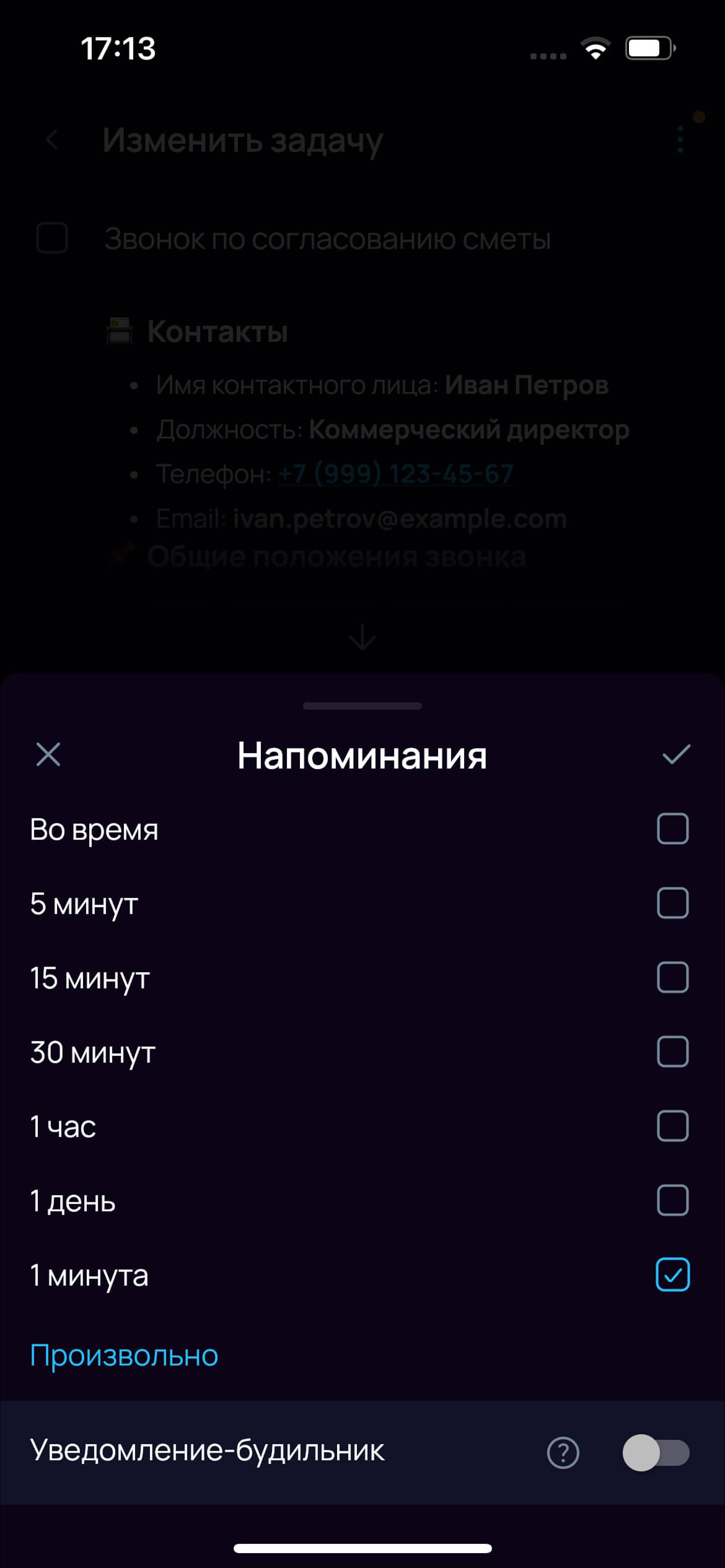Close the Напоминания sheet with X
Image resolution: width=725 pixels, height=1568 pixels.
tap(48, 754)
